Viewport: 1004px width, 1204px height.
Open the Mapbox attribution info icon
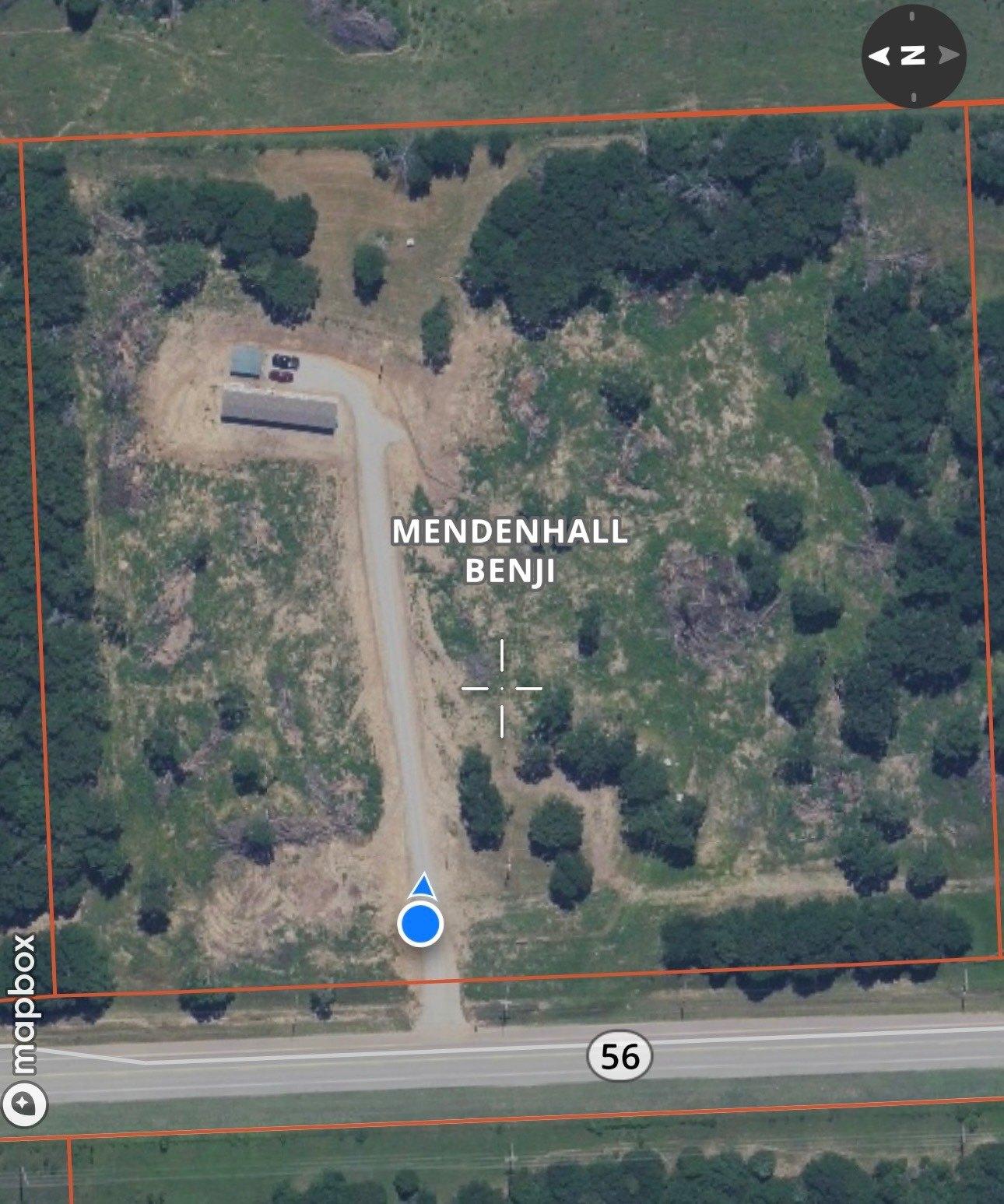point(23,1103)
